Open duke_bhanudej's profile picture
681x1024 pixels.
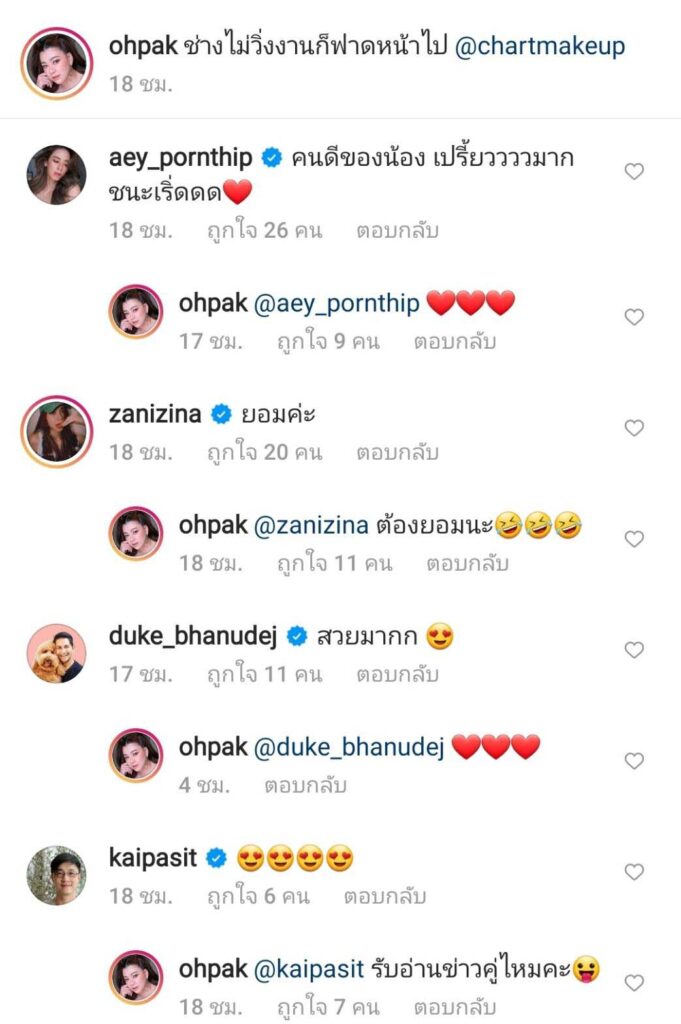56,653
